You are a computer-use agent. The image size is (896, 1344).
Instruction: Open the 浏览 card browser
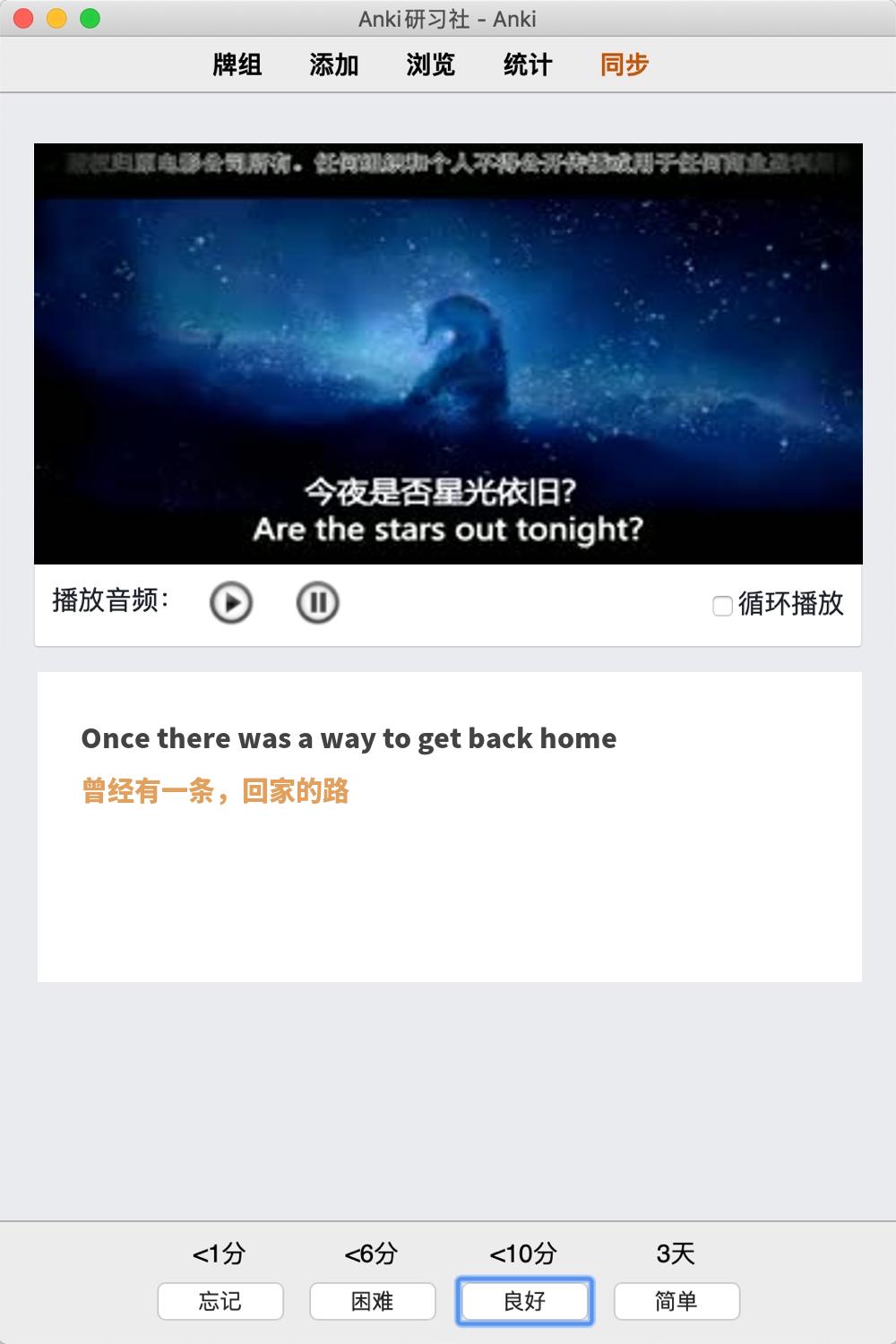[x=431, y=65]
